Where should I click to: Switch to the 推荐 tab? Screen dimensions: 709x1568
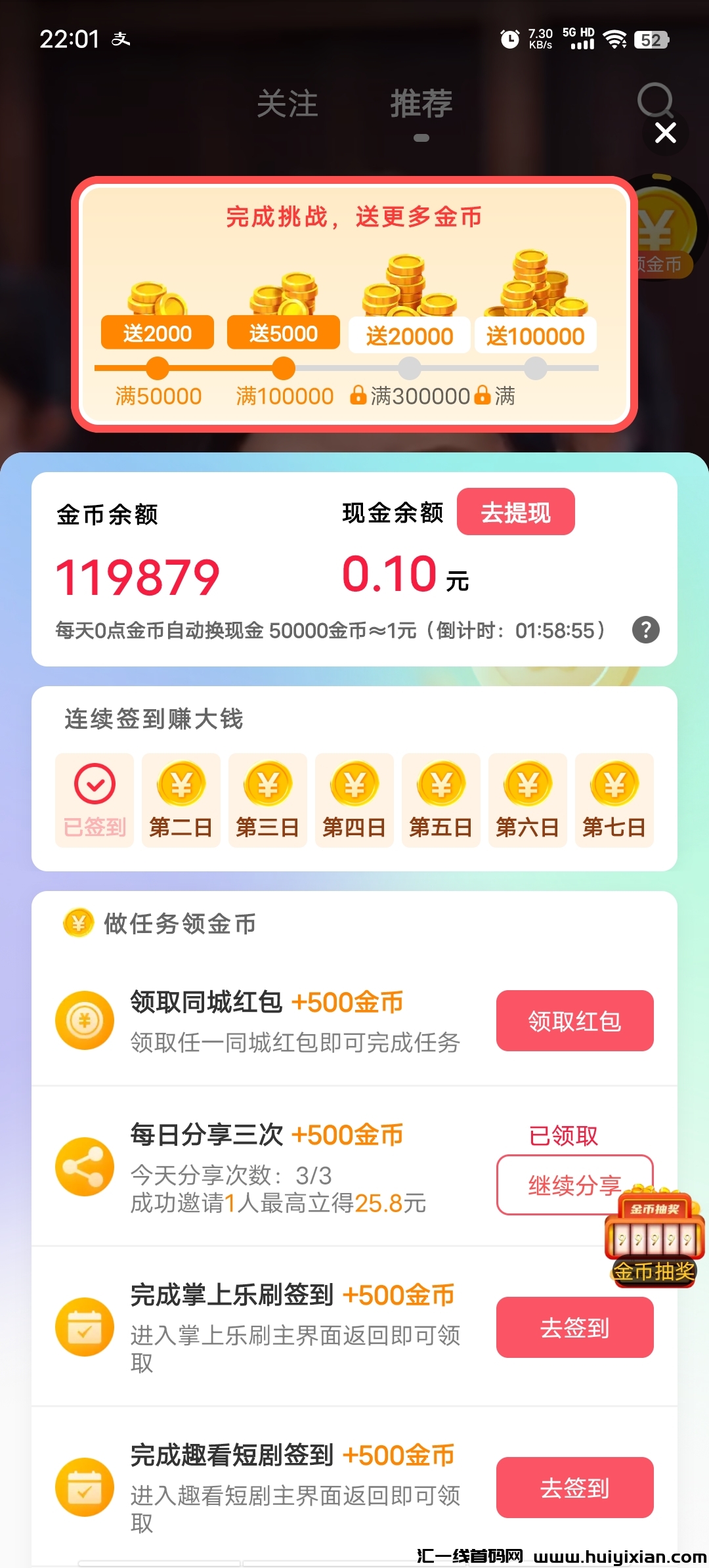421,103
